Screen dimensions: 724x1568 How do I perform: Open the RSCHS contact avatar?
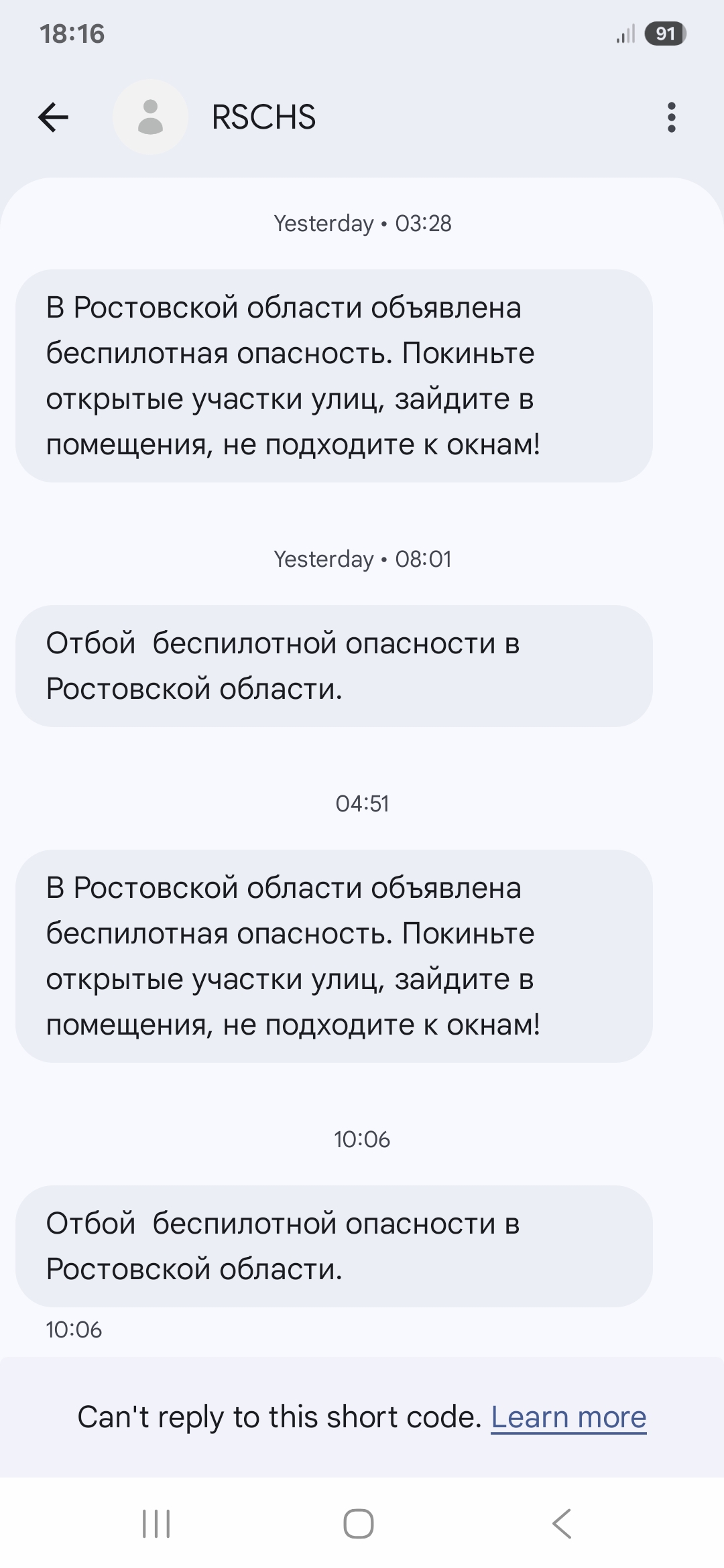pyautogui.click(x=150, y=117)
